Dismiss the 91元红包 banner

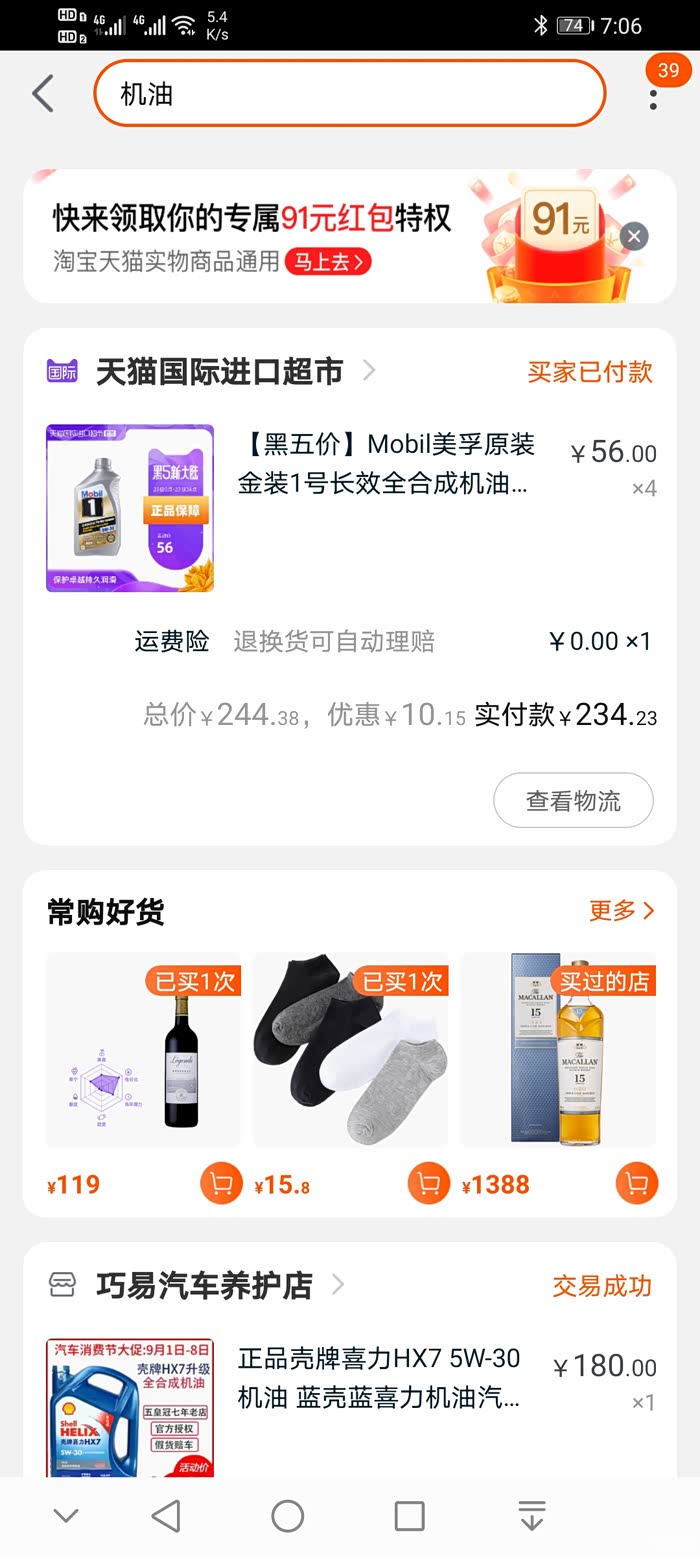634,237
